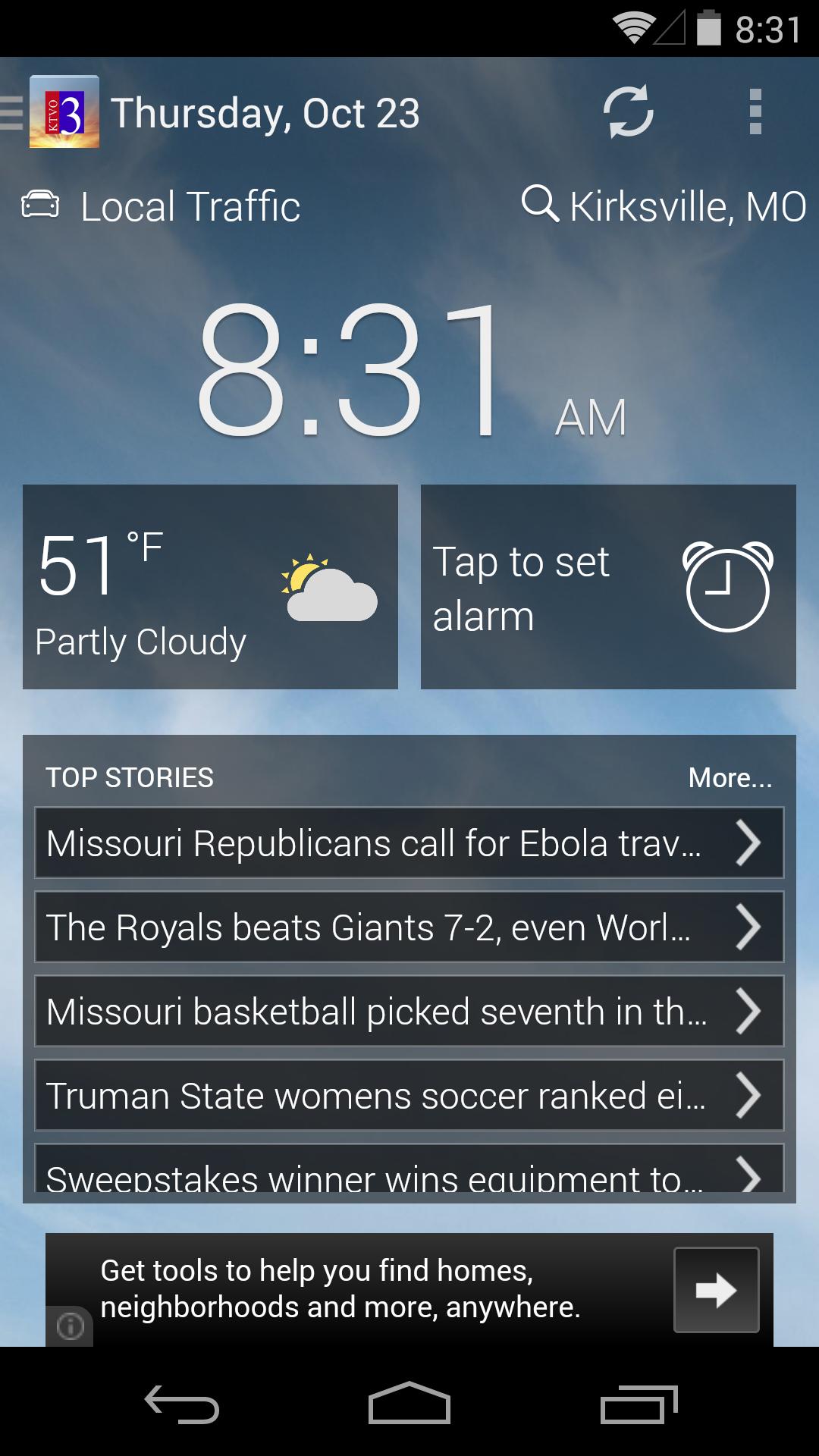Open the overflow menu

point(755,112)
